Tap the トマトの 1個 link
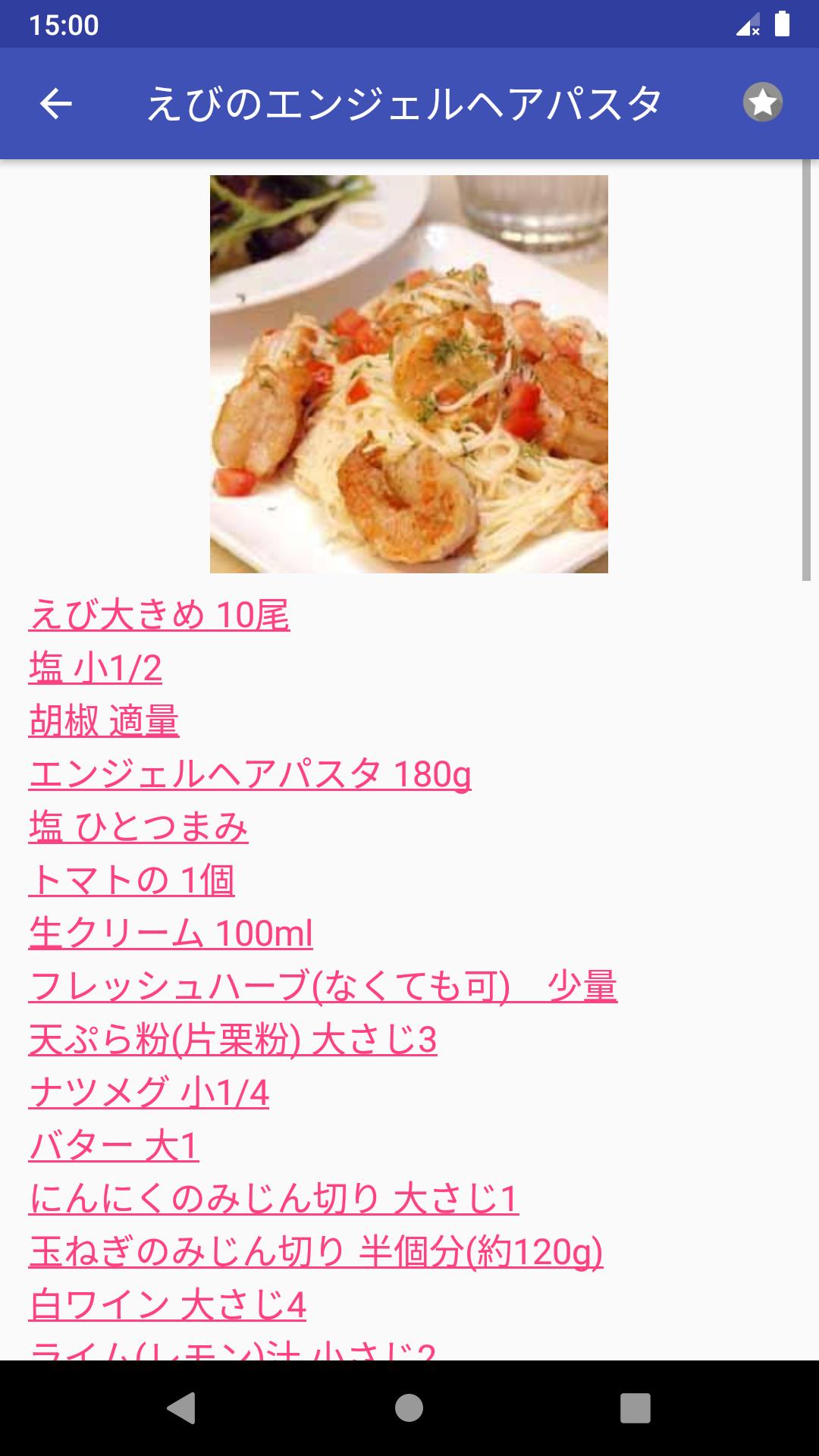This screenshot has width=819, height=1456. pos(132,880)
